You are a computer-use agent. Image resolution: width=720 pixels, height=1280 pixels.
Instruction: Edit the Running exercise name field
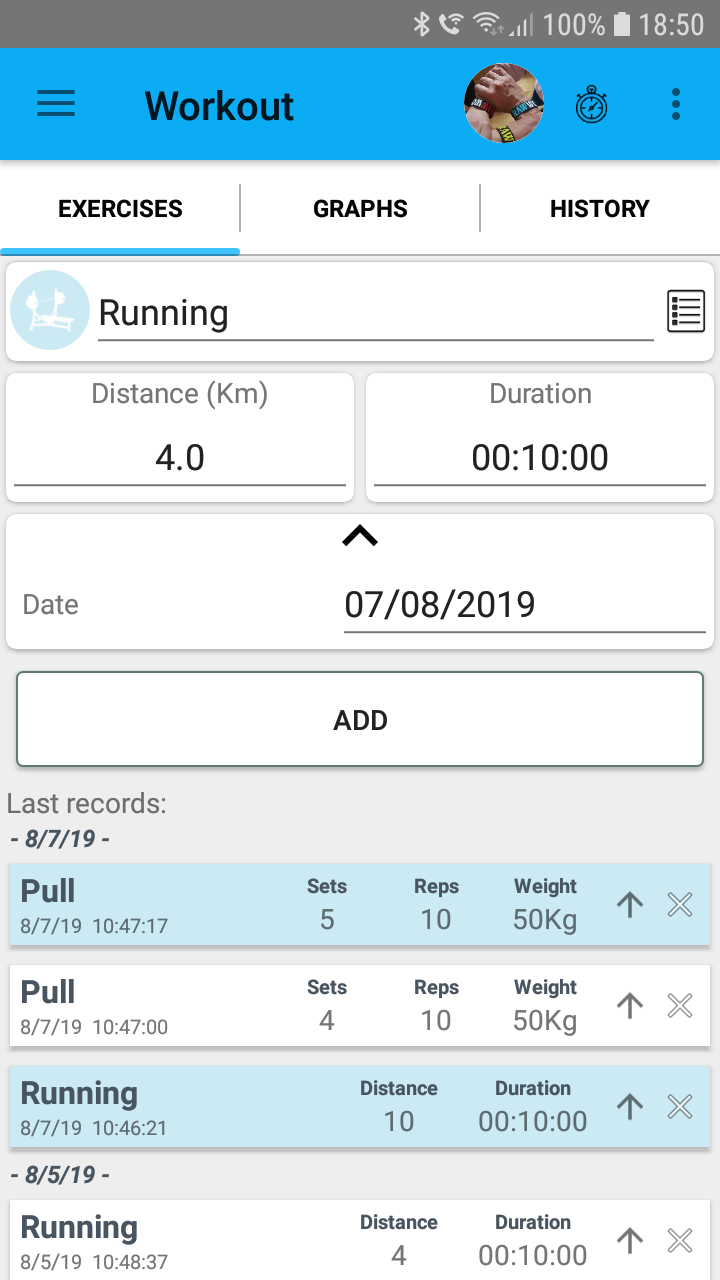click(x=375, y=314)
